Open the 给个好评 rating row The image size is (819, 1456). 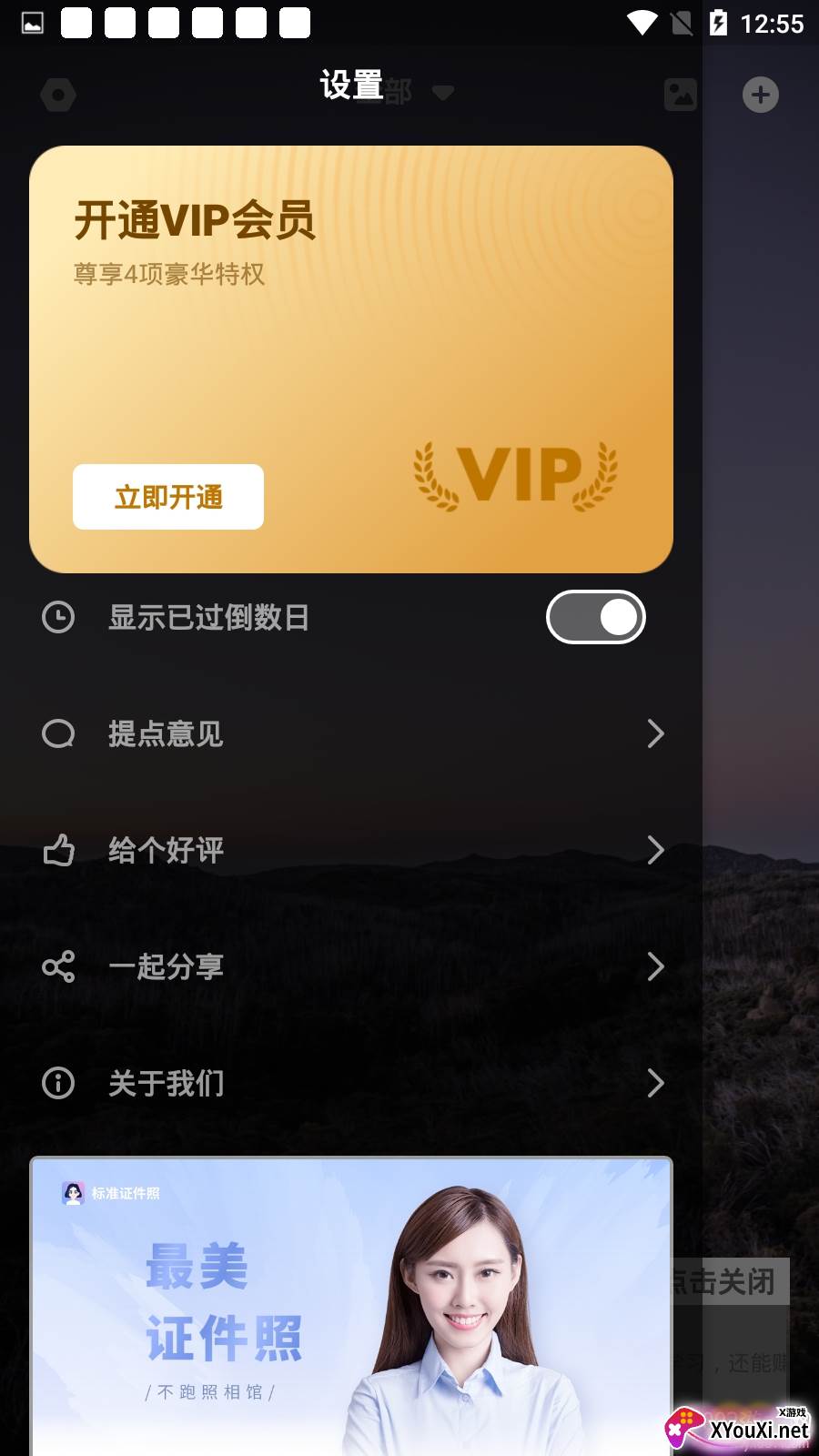coord(351,850)
